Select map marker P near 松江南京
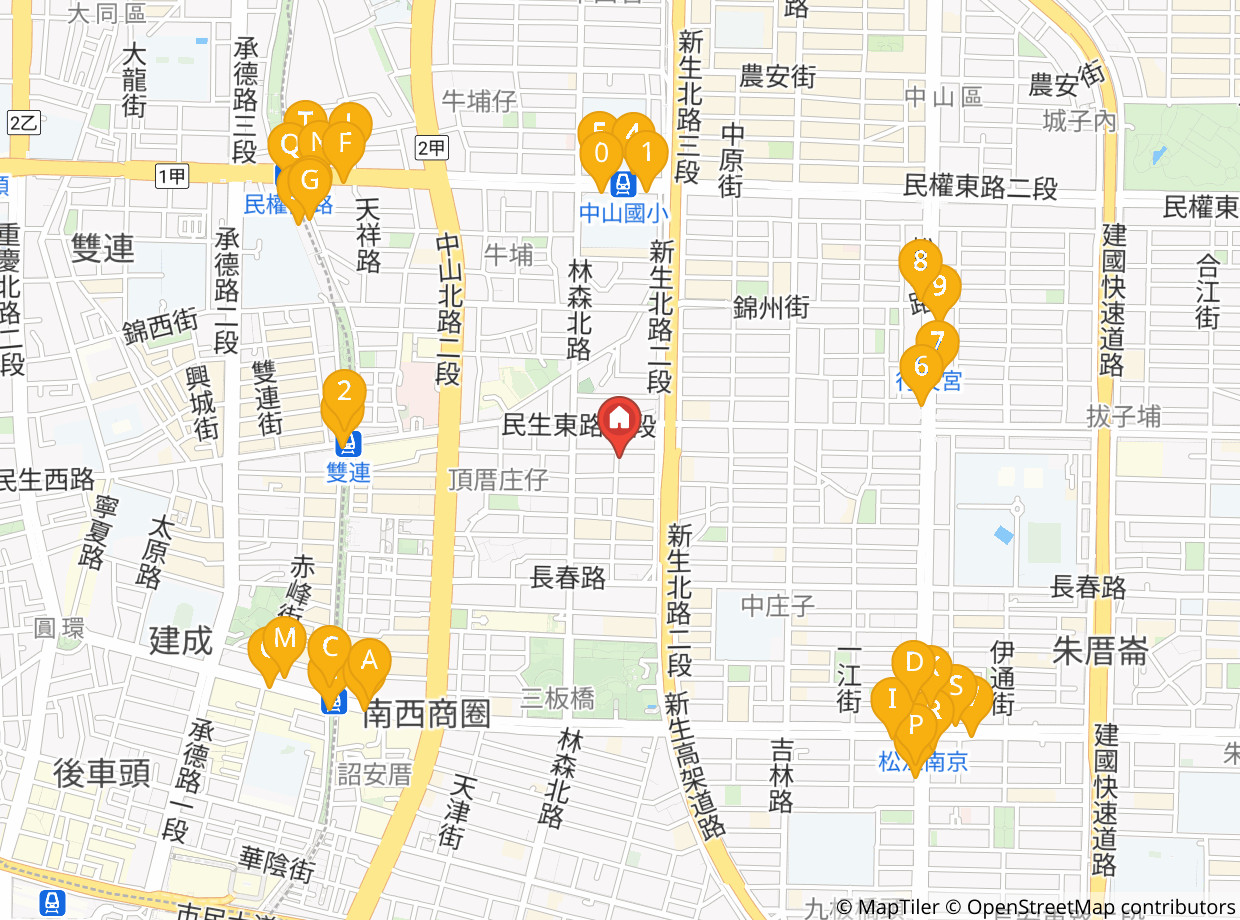Image resolution: width=1240 pixels, height=920 pixels. click(915, 727)
